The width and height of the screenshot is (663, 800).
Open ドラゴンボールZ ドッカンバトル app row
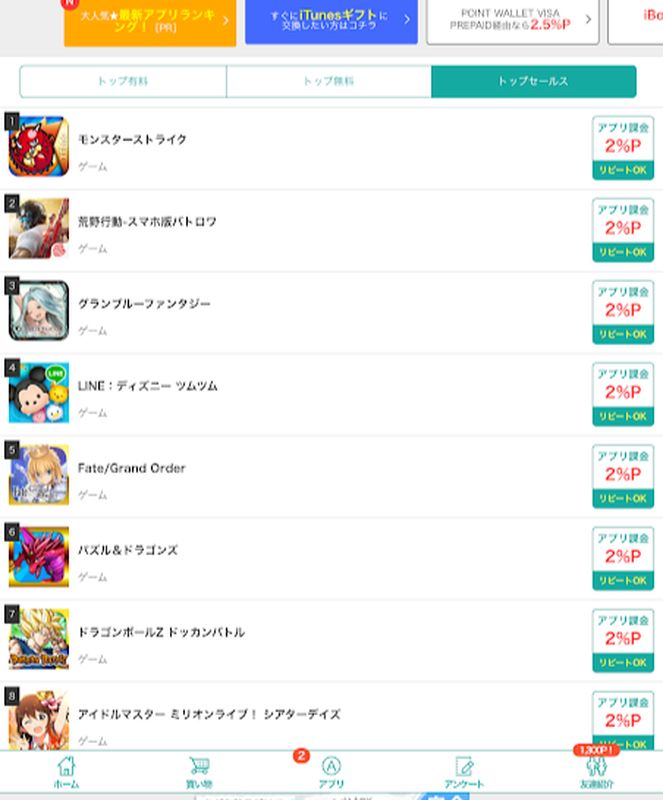pos(300,641)
